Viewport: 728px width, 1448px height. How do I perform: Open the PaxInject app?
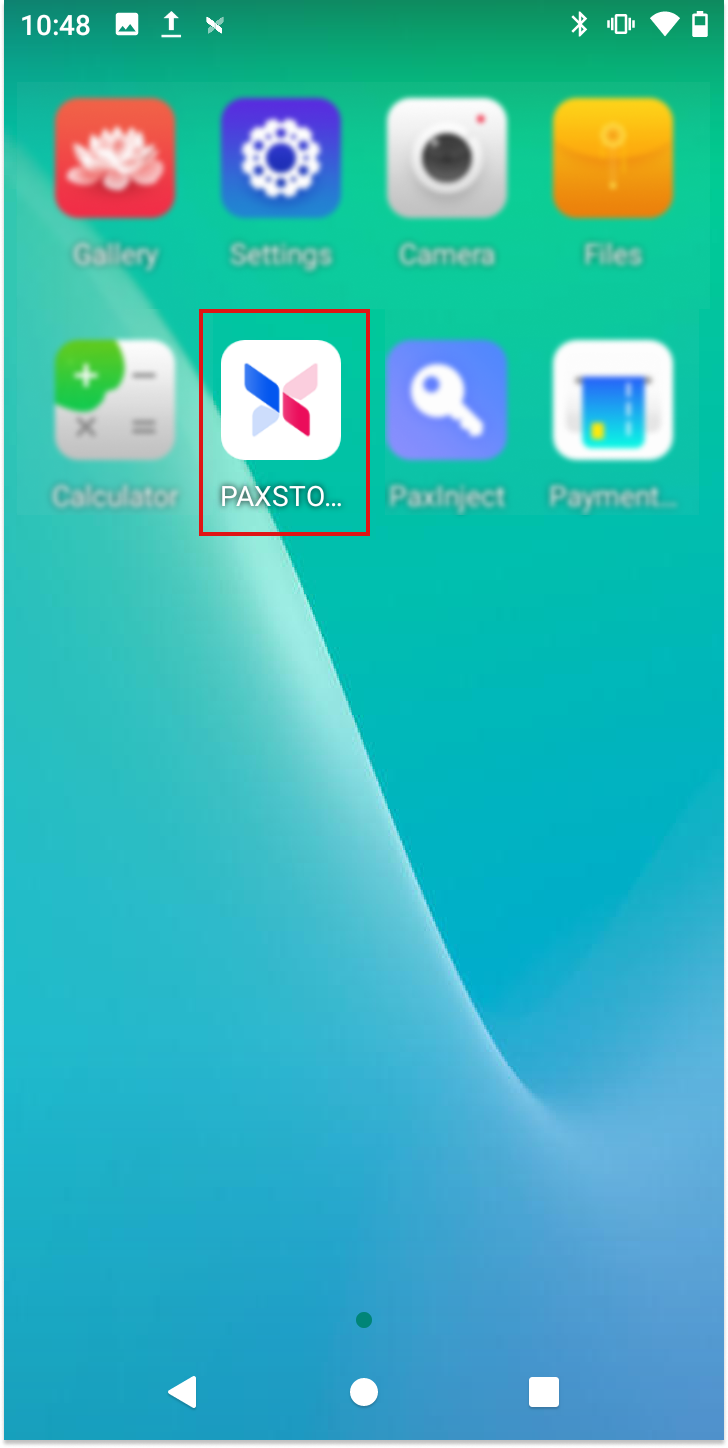click(x=446, y=401)
